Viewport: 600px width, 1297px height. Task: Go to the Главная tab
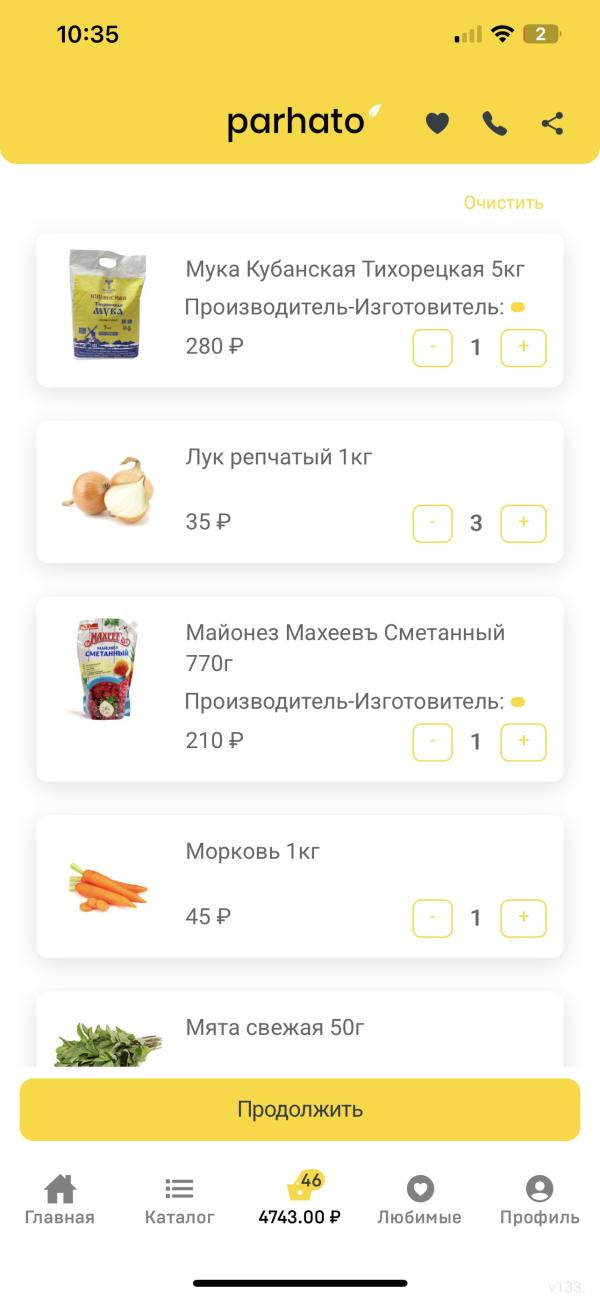[60, 1200]
